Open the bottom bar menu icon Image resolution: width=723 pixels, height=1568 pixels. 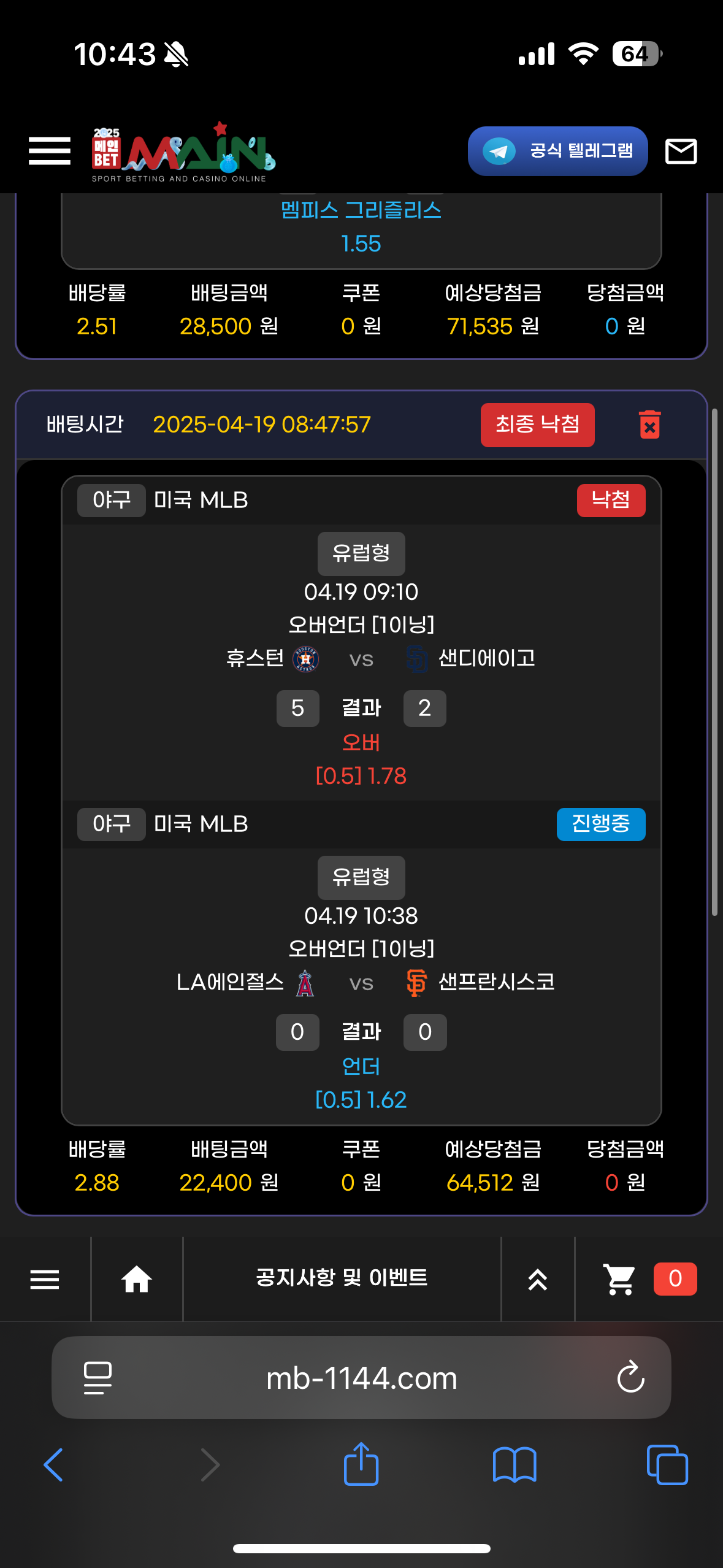click(45, 1279)
